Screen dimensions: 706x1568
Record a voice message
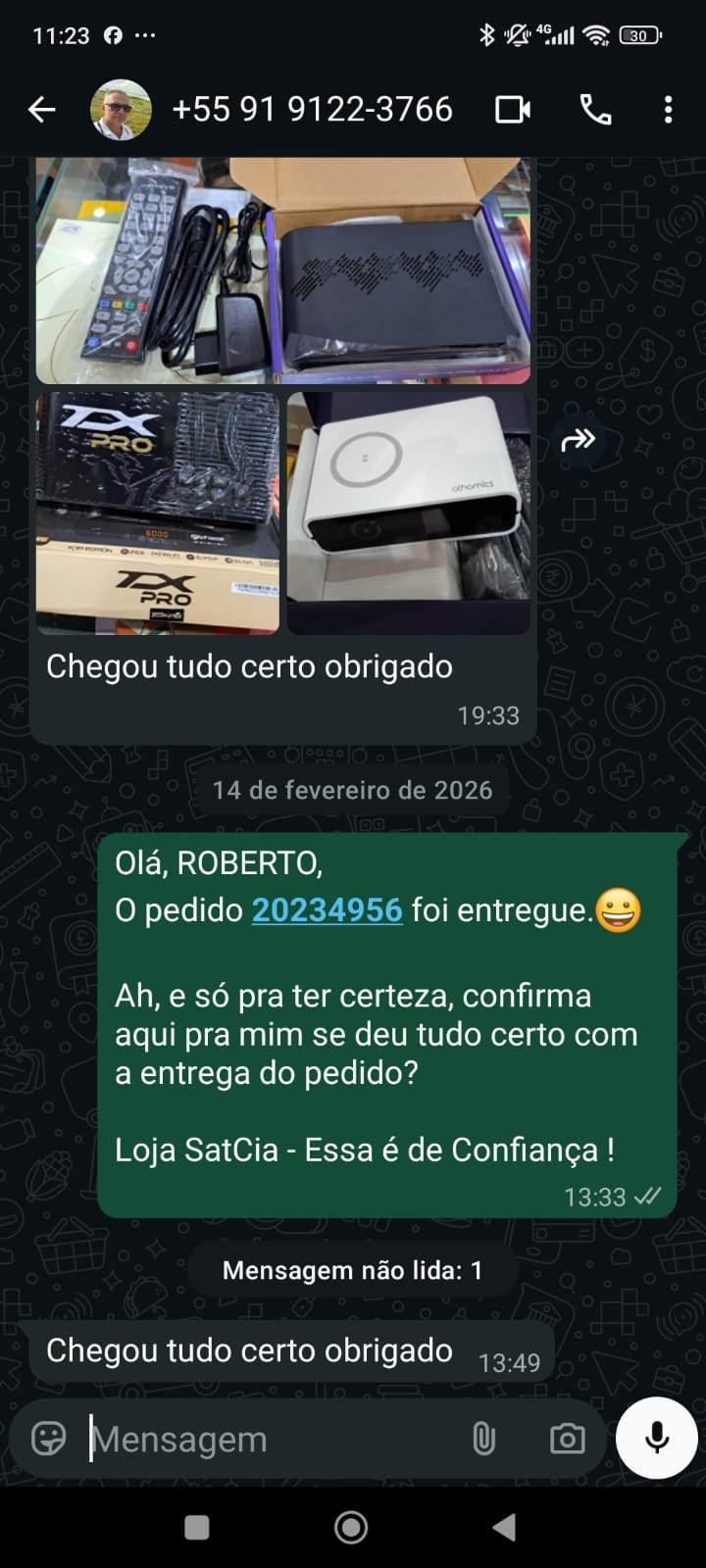[656, 1438]
